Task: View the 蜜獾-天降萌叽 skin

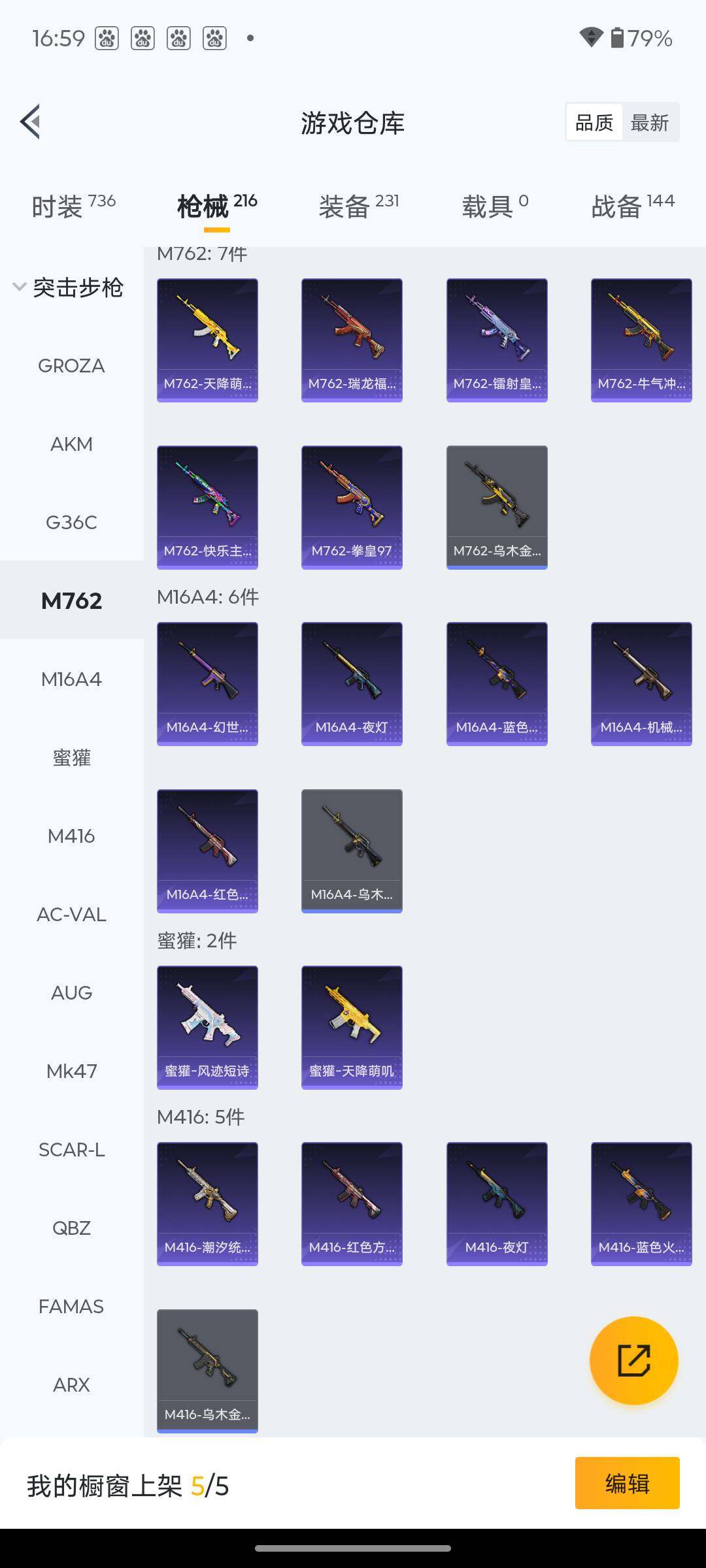Action: 352,1027
